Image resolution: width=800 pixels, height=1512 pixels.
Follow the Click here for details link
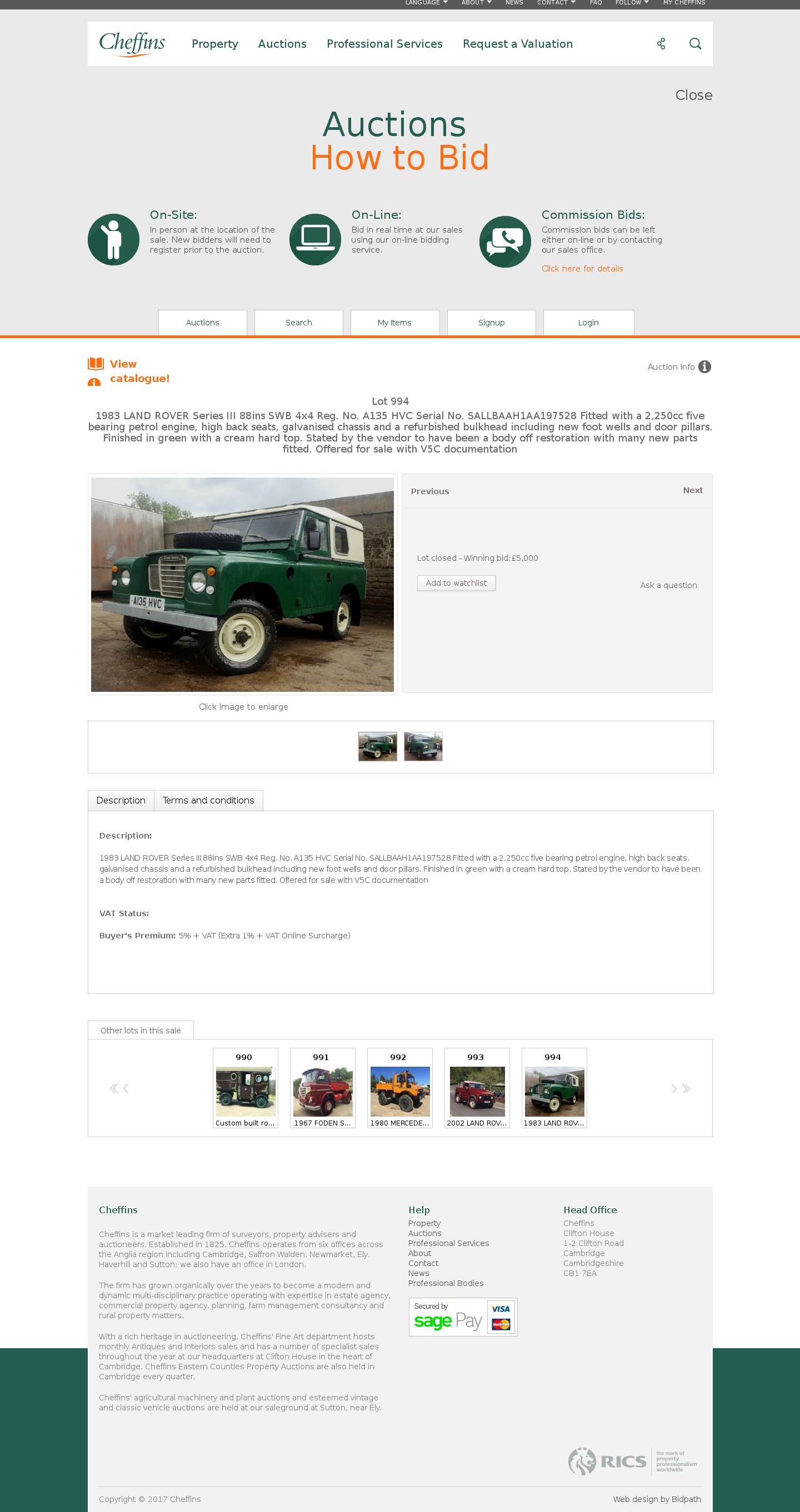click(x=582, y=269)
